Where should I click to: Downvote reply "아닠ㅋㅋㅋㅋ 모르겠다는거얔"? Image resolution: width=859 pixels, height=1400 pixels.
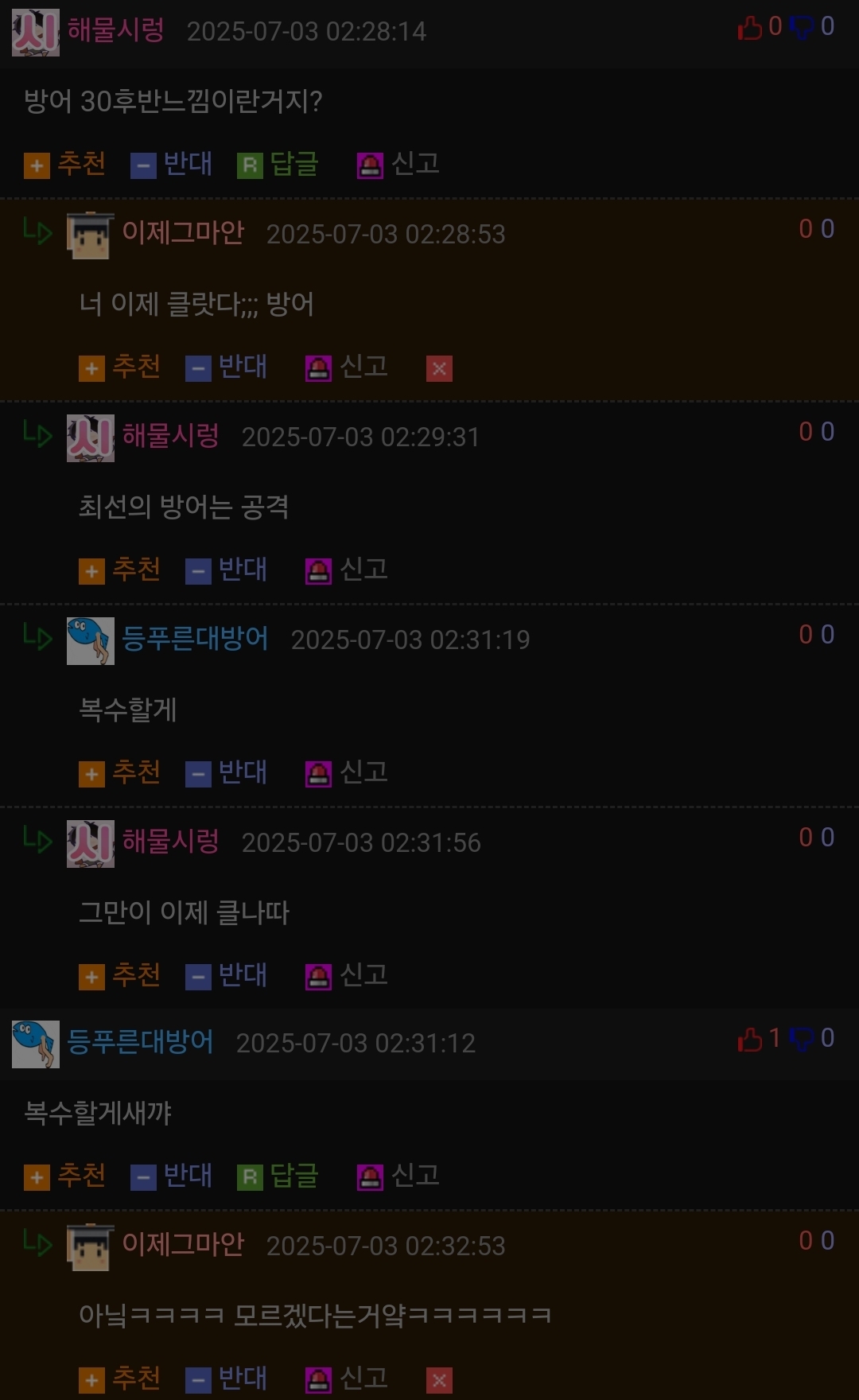point(227,1379)
